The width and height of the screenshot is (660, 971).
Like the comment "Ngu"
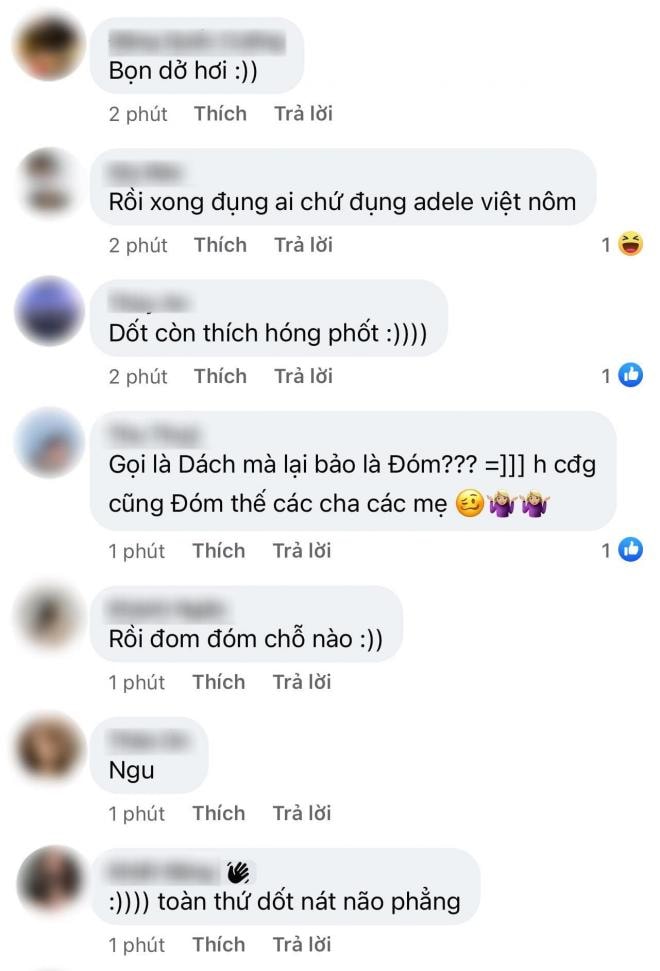218,813
